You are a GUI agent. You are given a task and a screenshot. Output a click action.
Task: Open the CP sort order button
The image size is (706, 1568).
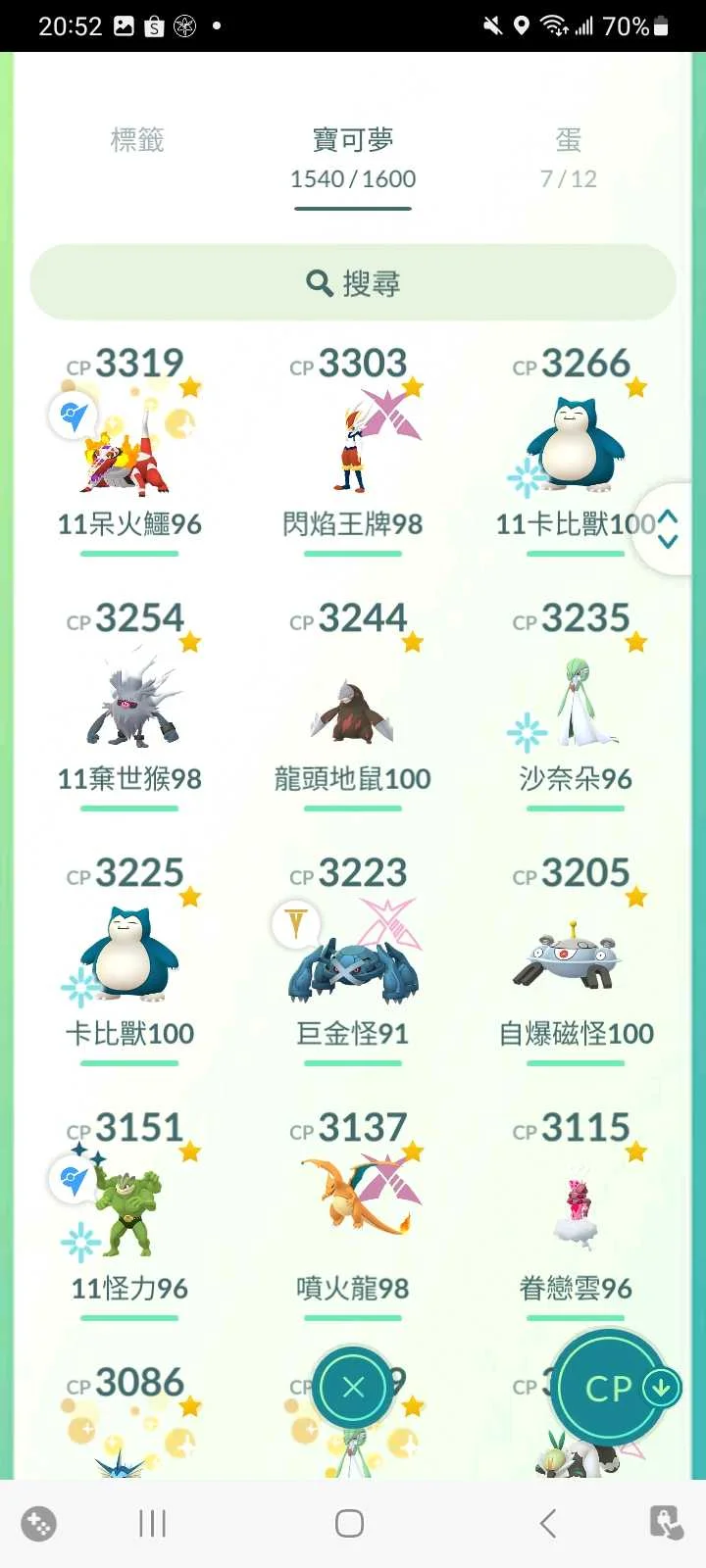614,1388
